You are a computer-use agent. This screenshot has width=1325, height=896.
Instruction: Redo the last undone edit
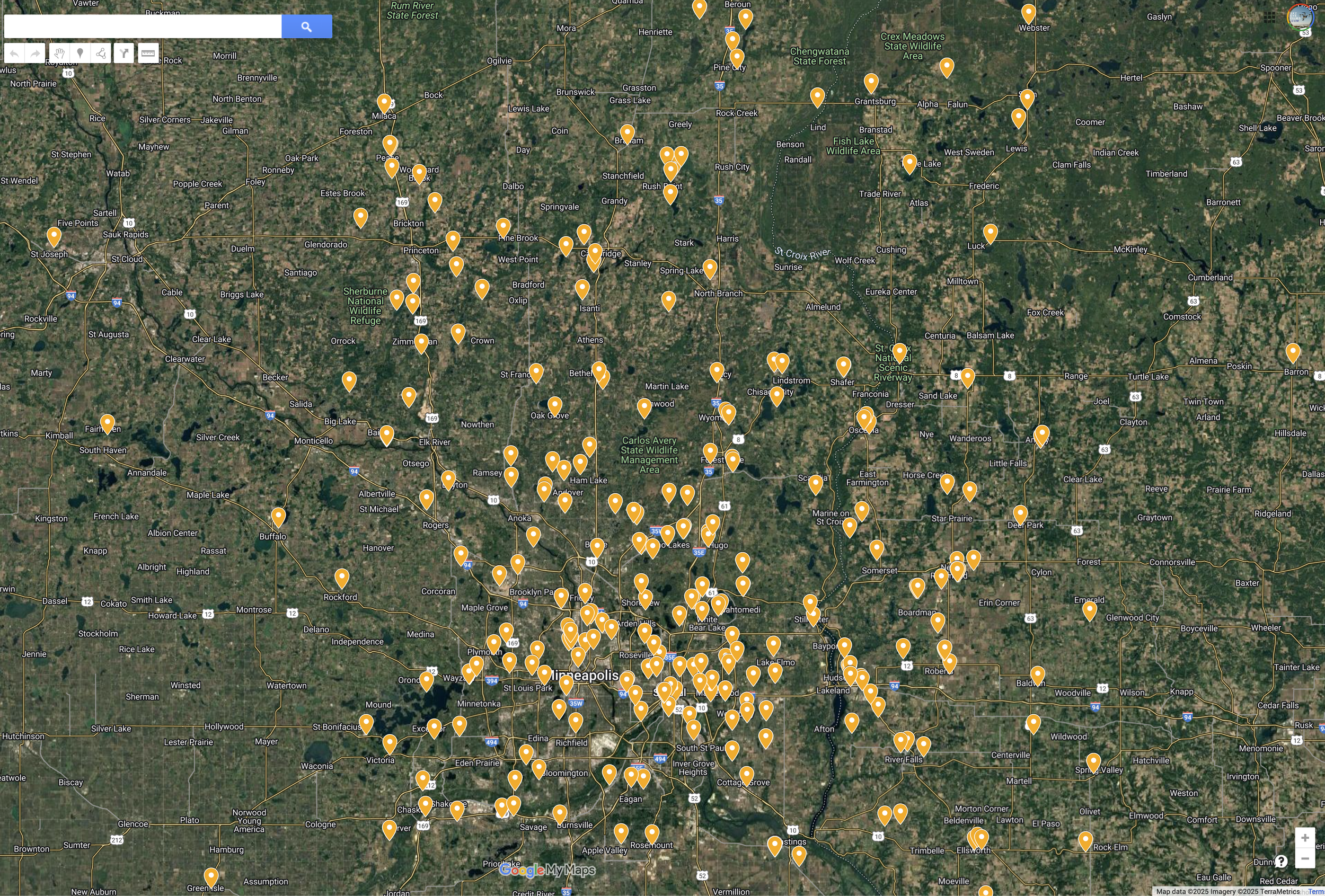[x=35, y=54]
